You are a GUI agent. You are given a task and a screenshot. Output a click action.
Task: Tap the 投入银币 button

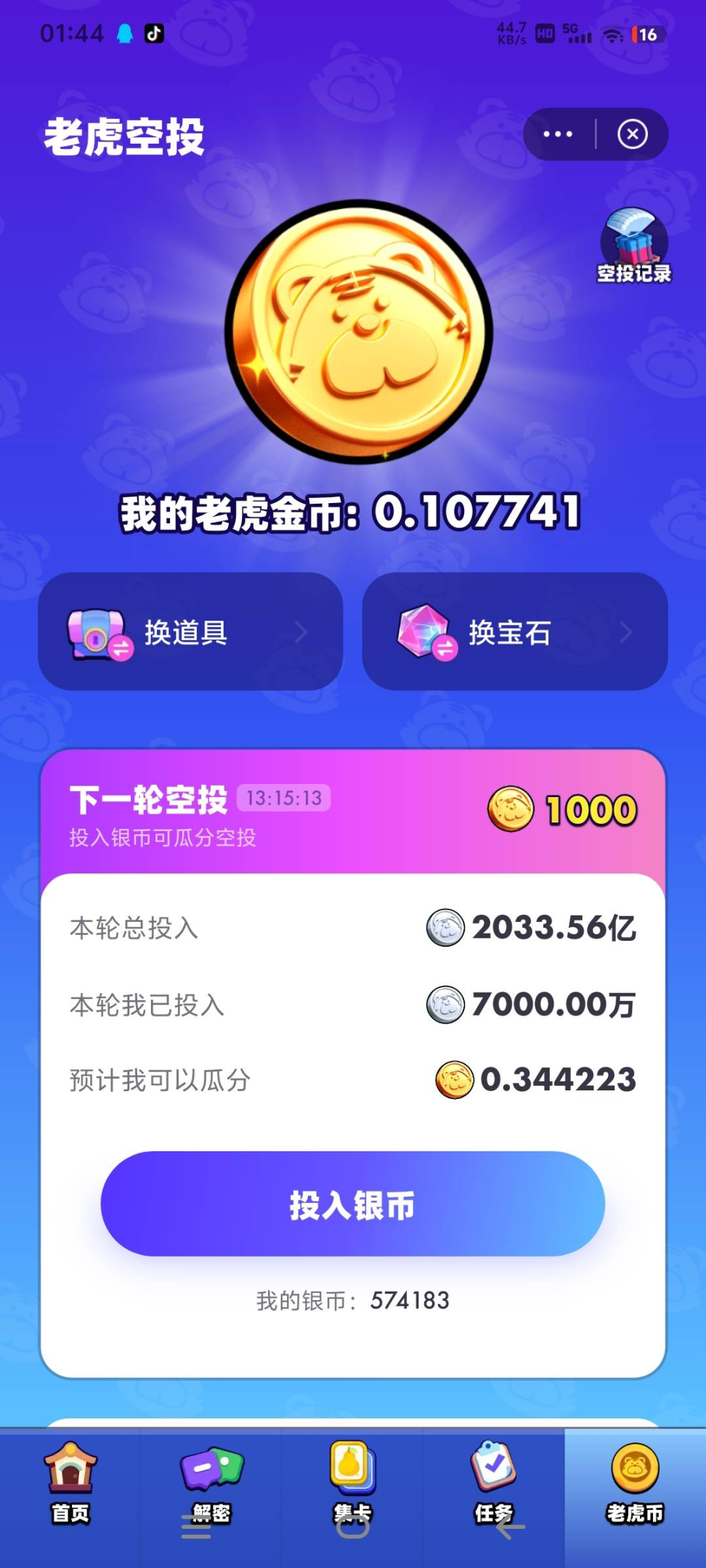pos(352,1204)
